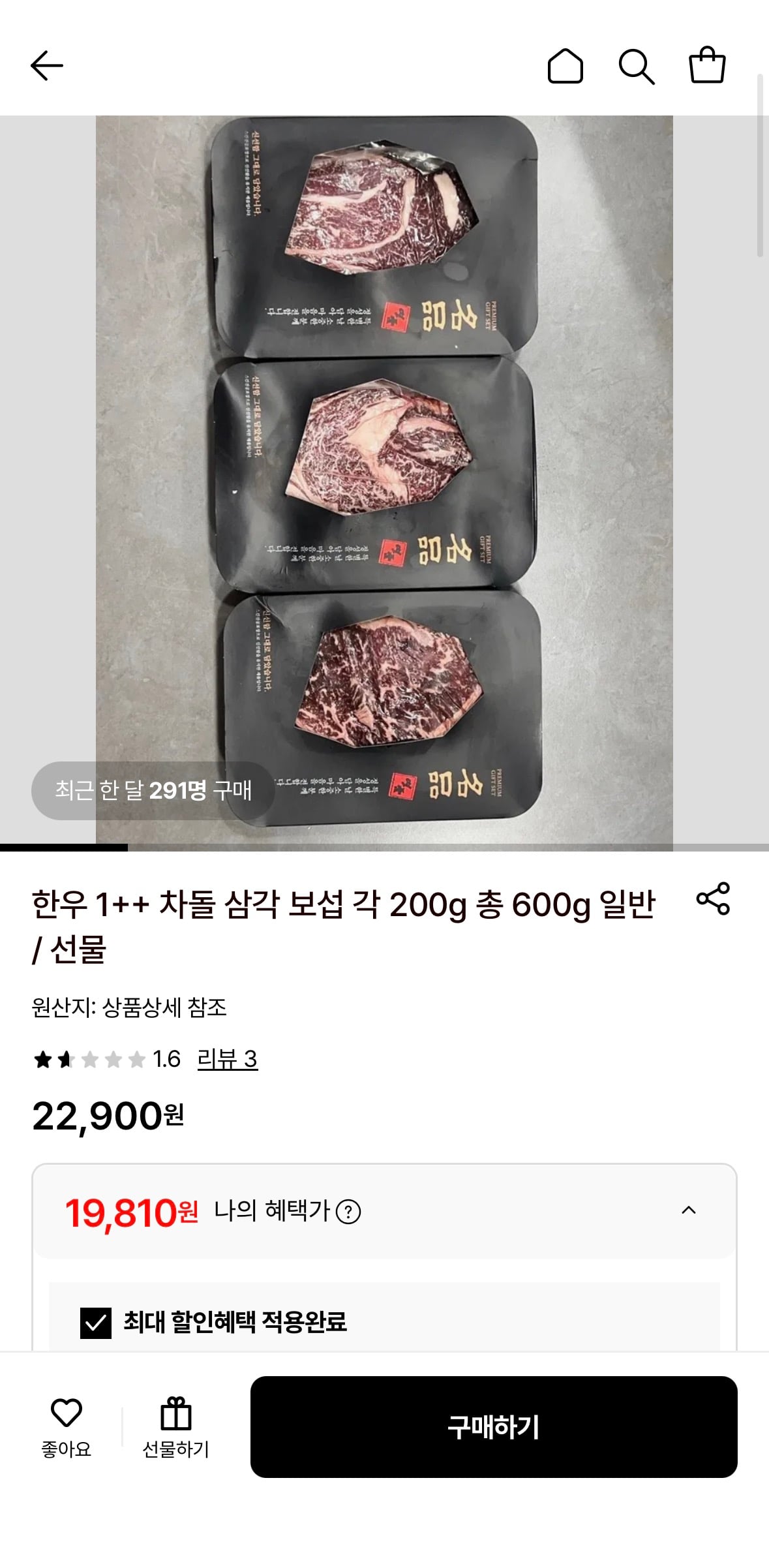
Task: Collapse the 나의 혜택가 benefit panel
Action: tap(688, 1210)
